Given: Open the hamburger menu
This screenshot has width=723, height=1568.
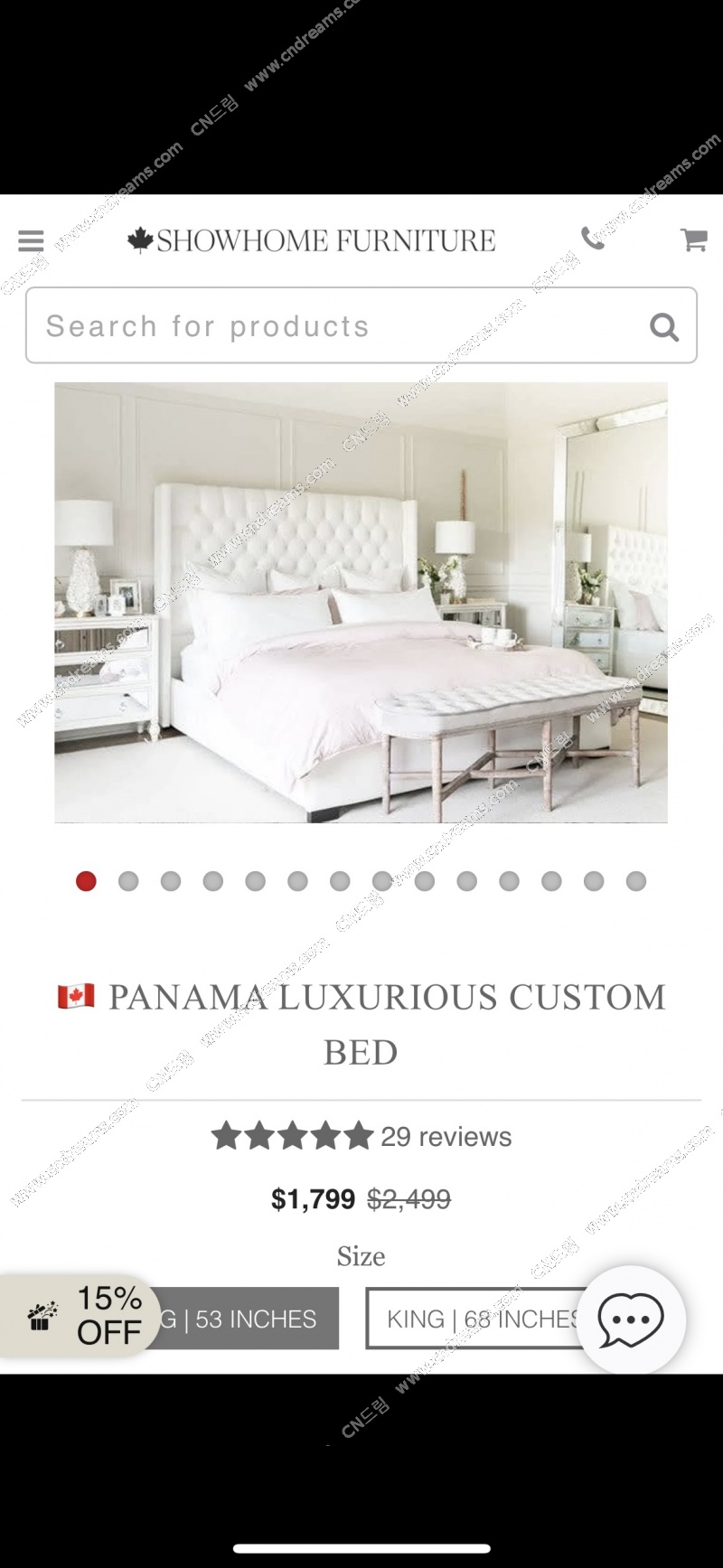Looking at the screenshot, I should pos(31,240).
